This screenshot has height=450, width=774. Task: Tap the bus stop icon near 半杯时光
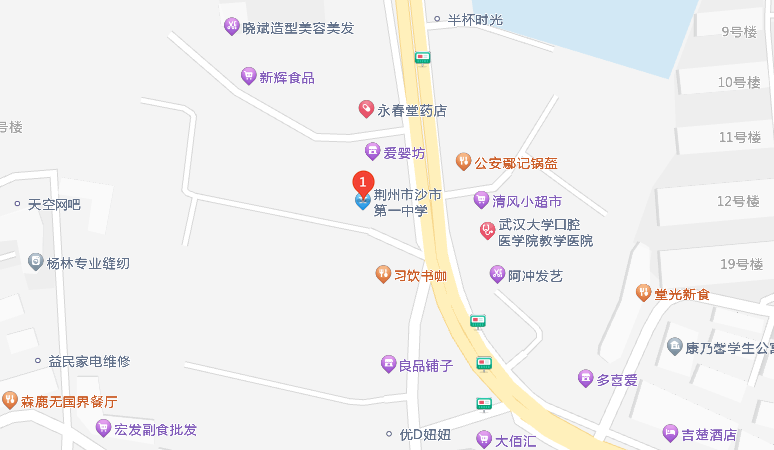point(423,58)
